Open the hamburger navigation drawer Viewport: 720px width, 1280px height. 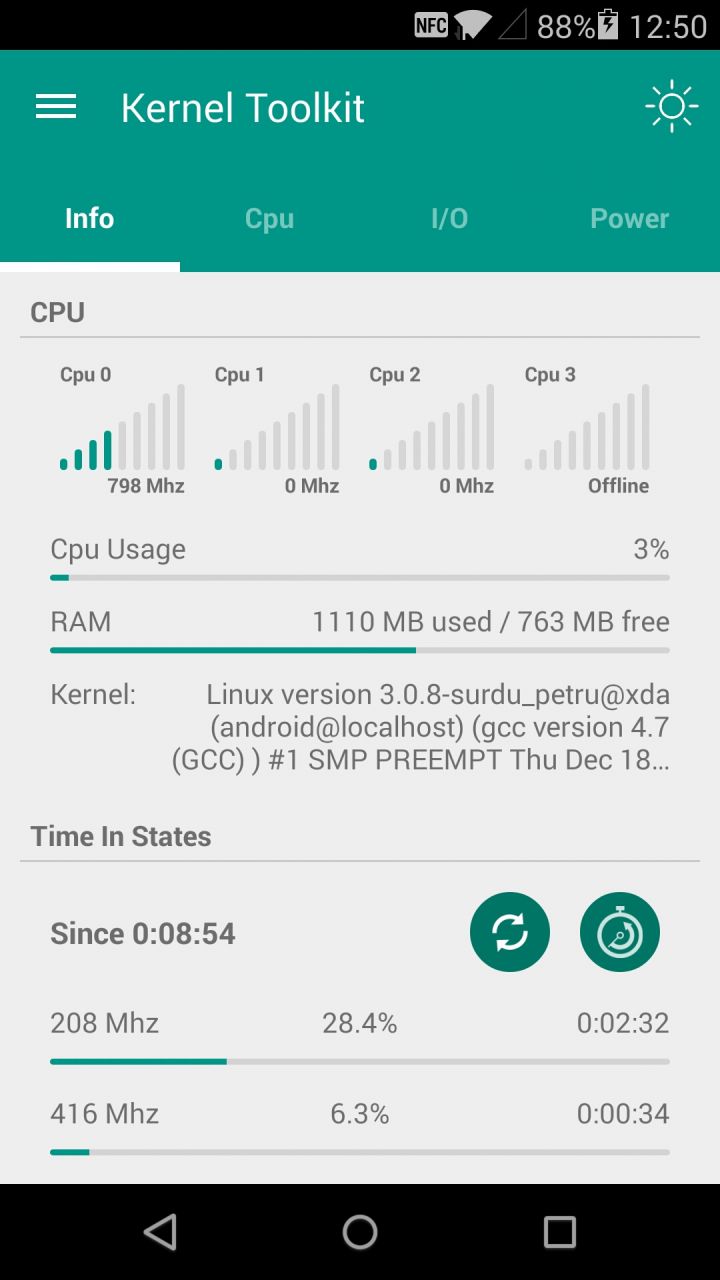point(56,107)
